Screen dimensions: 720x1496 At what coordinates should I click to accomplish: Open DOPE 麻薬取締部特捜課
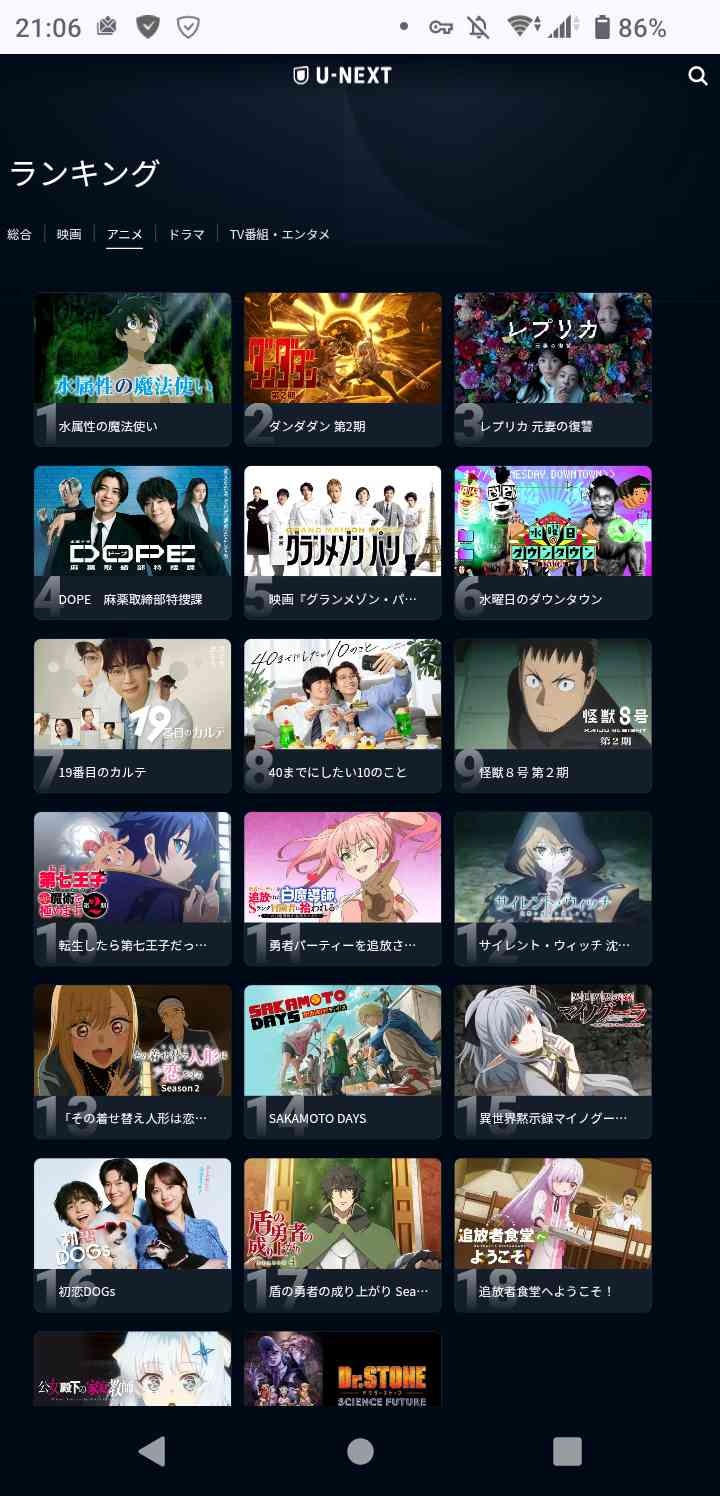point(133,542)
